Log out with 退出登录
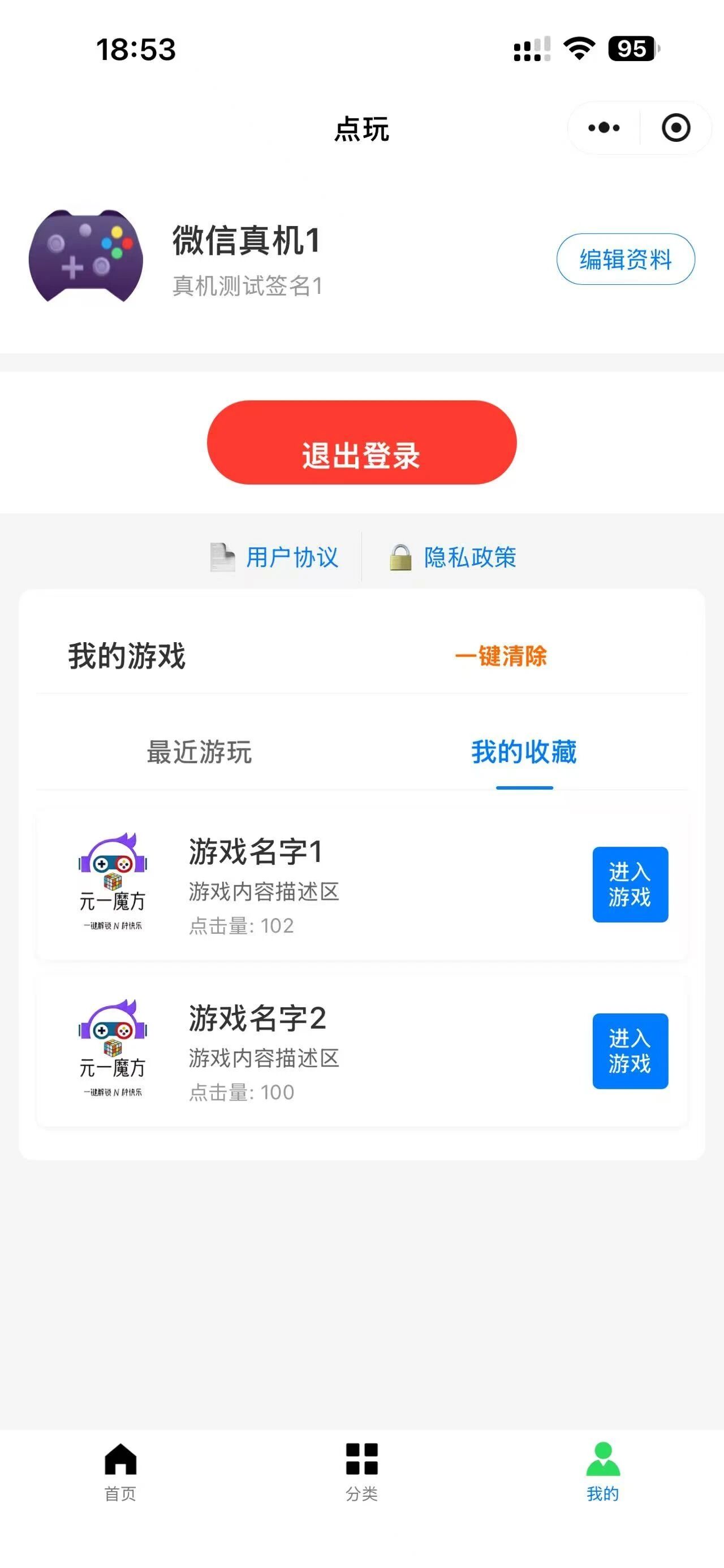The height and width of the screenshot is (1568, 724). pyautogui.click(x=361, y=443)
